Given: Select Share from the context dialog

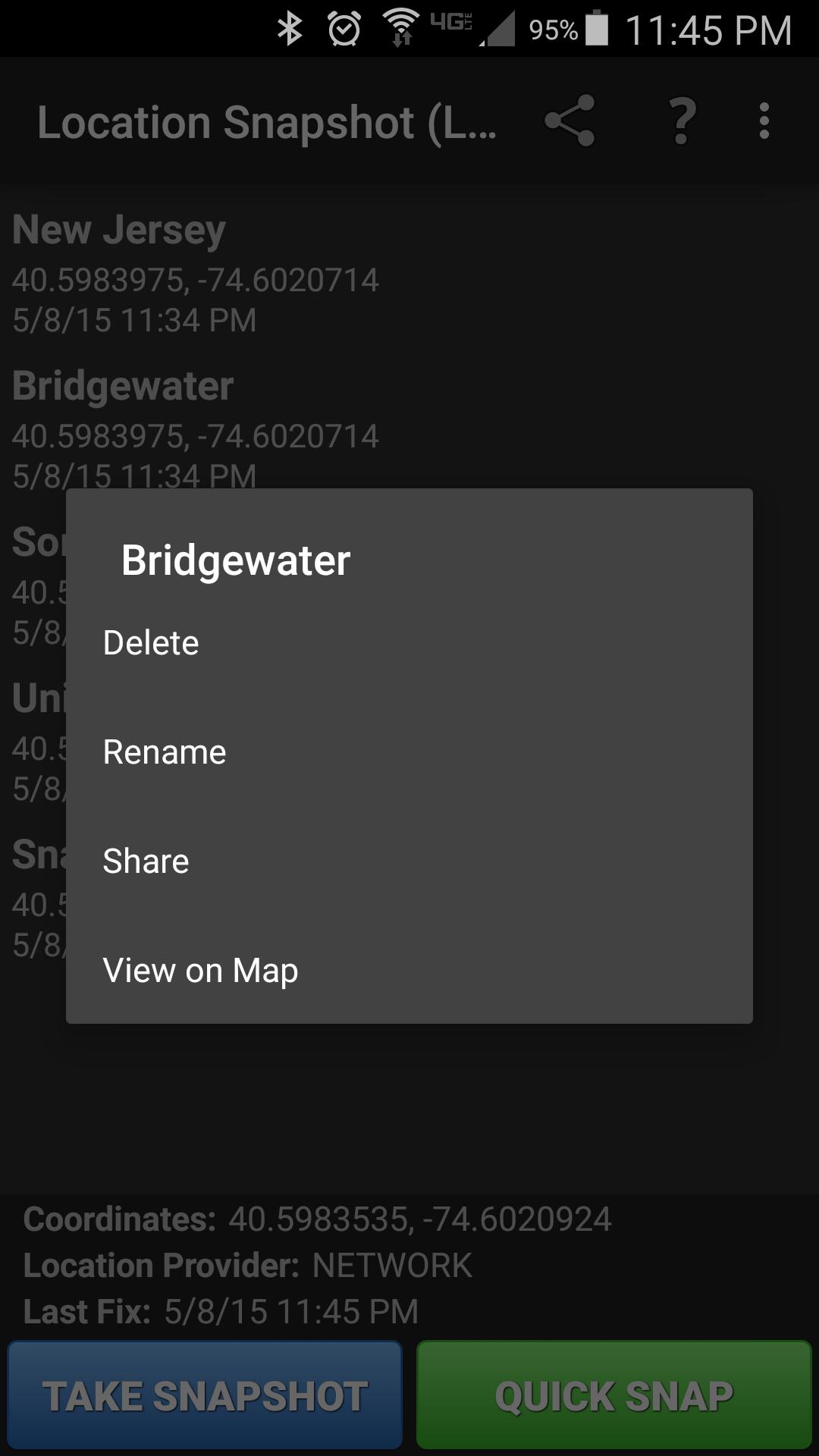Looking at the screenshot, I should [x=145, y=860].
